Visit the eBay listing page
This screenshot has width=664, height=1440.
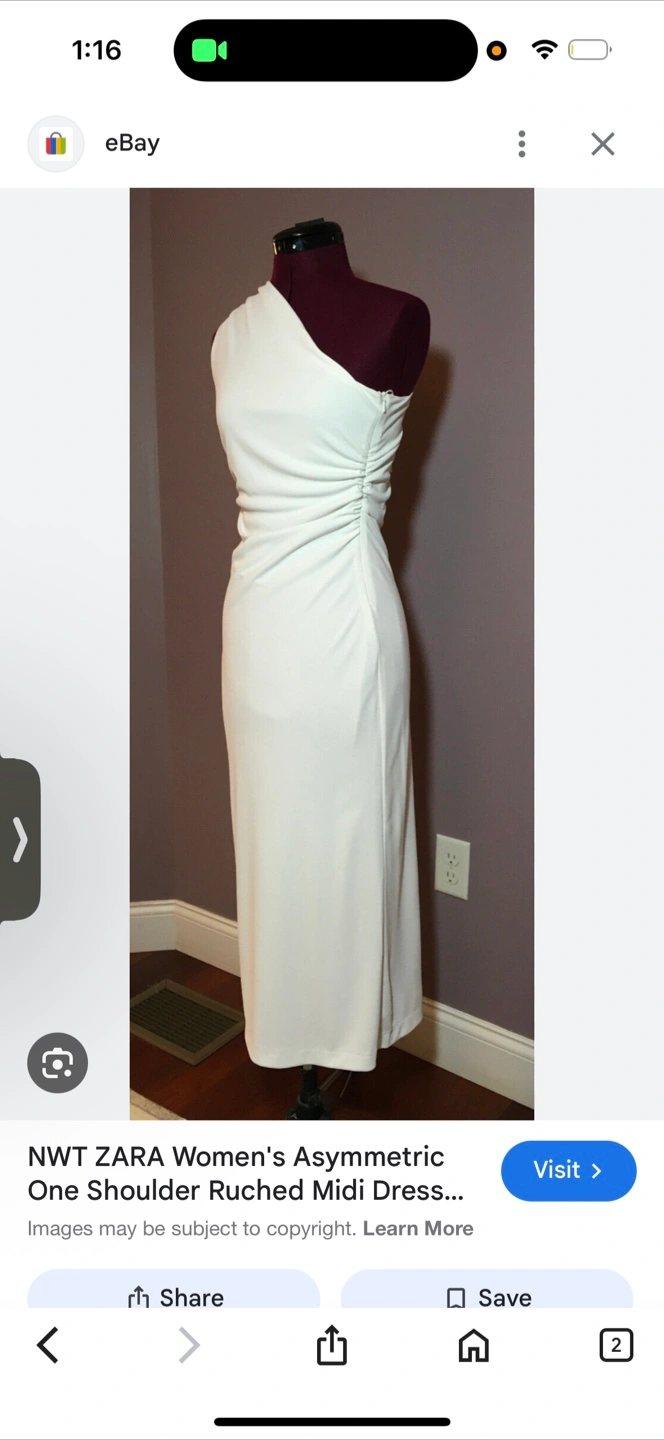click(568, 1170)
